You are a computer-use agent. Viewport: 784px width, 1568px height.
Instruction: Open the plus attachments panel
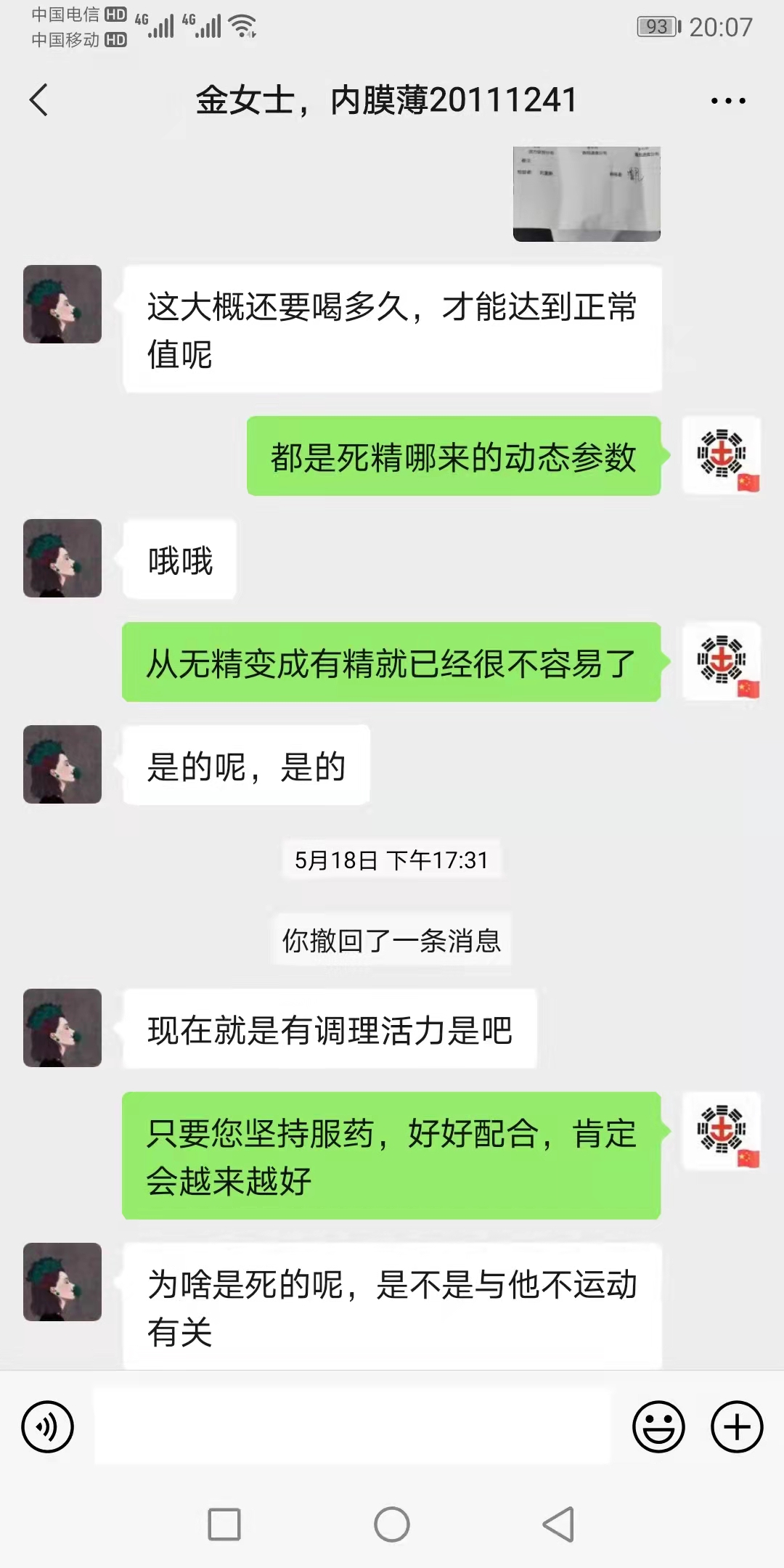coord(737,1426)
